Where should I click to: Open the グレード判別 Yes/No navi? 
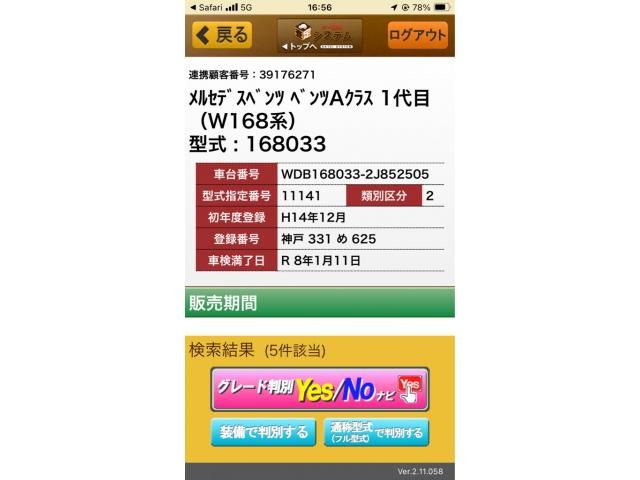[319, 390]
